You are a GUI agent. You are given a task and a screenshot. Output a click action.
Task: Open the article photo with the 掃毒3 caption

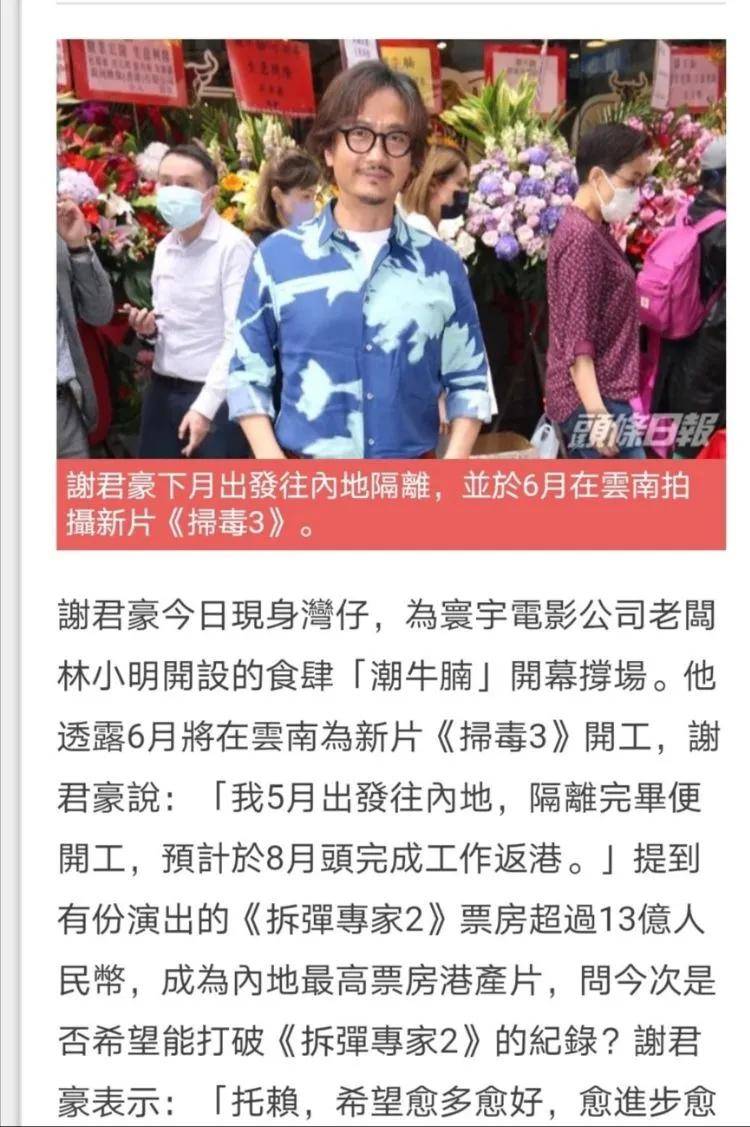390,250
